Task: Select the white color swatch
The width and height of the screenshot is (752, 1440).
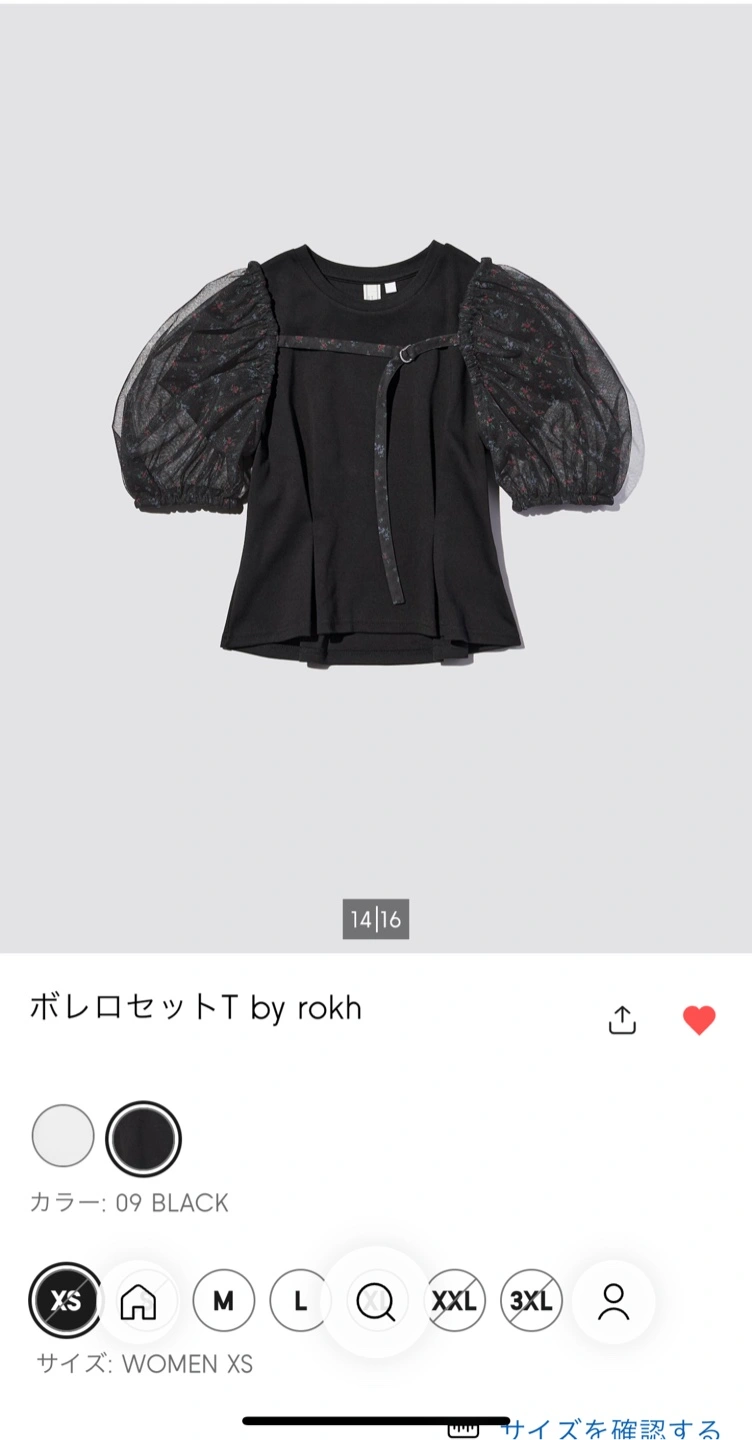Action: 63,1135
